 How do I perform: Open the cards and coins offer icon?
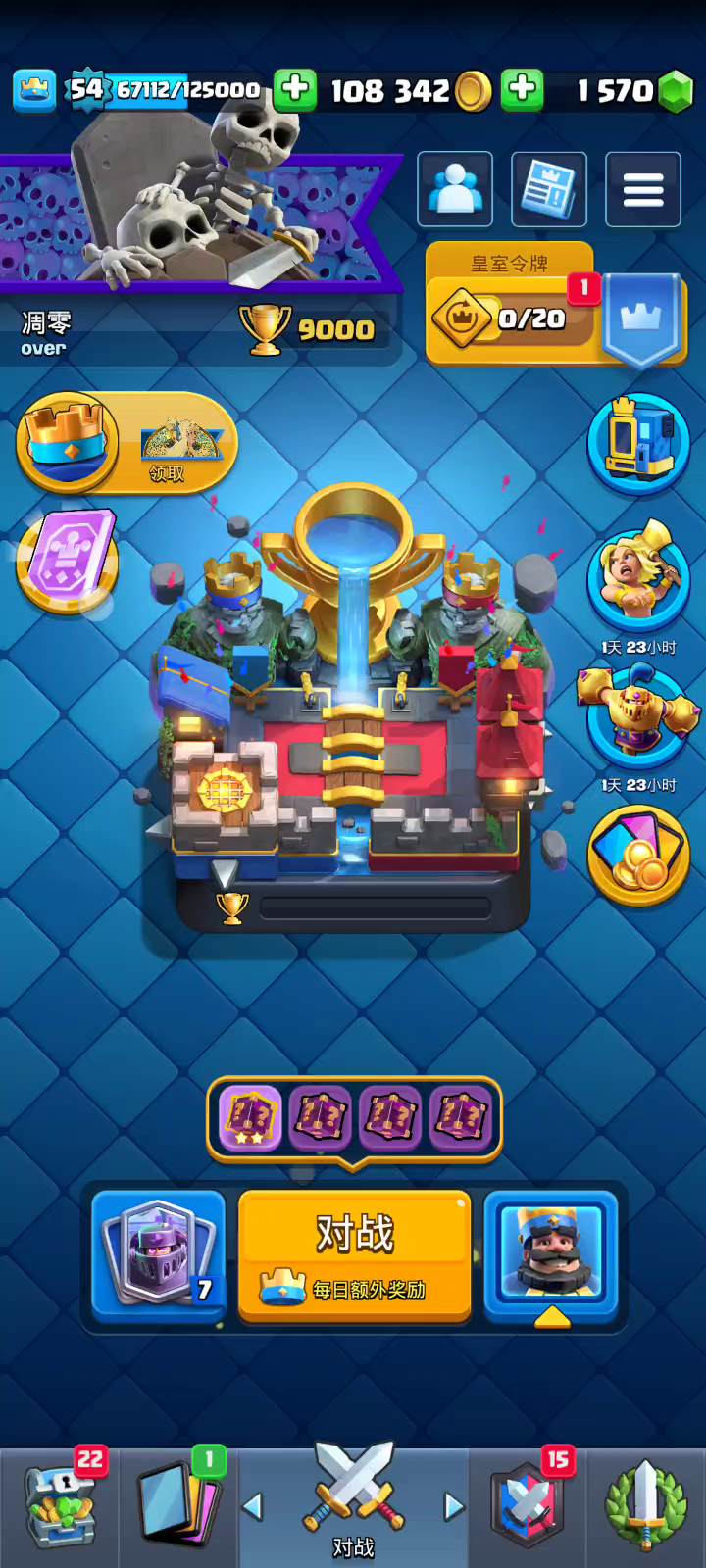[639, 855]
